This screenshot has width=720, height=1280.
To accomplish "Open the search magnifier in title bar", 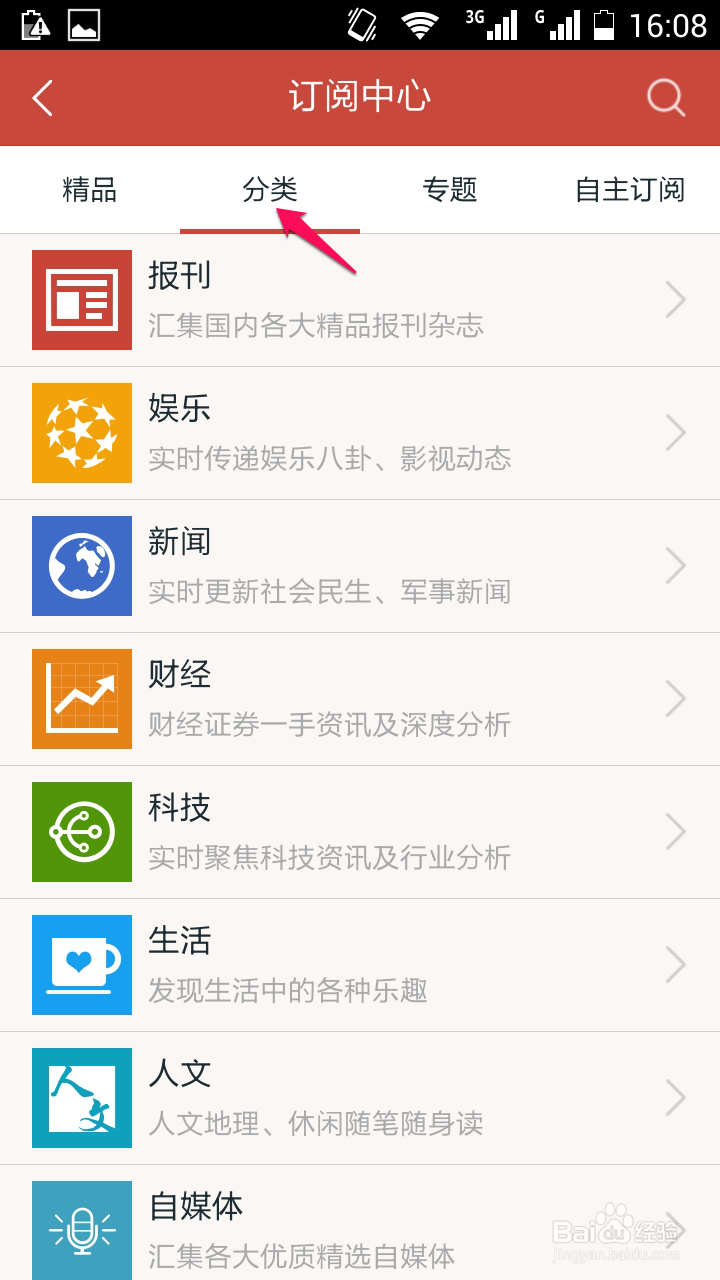I will coord(664,97).
